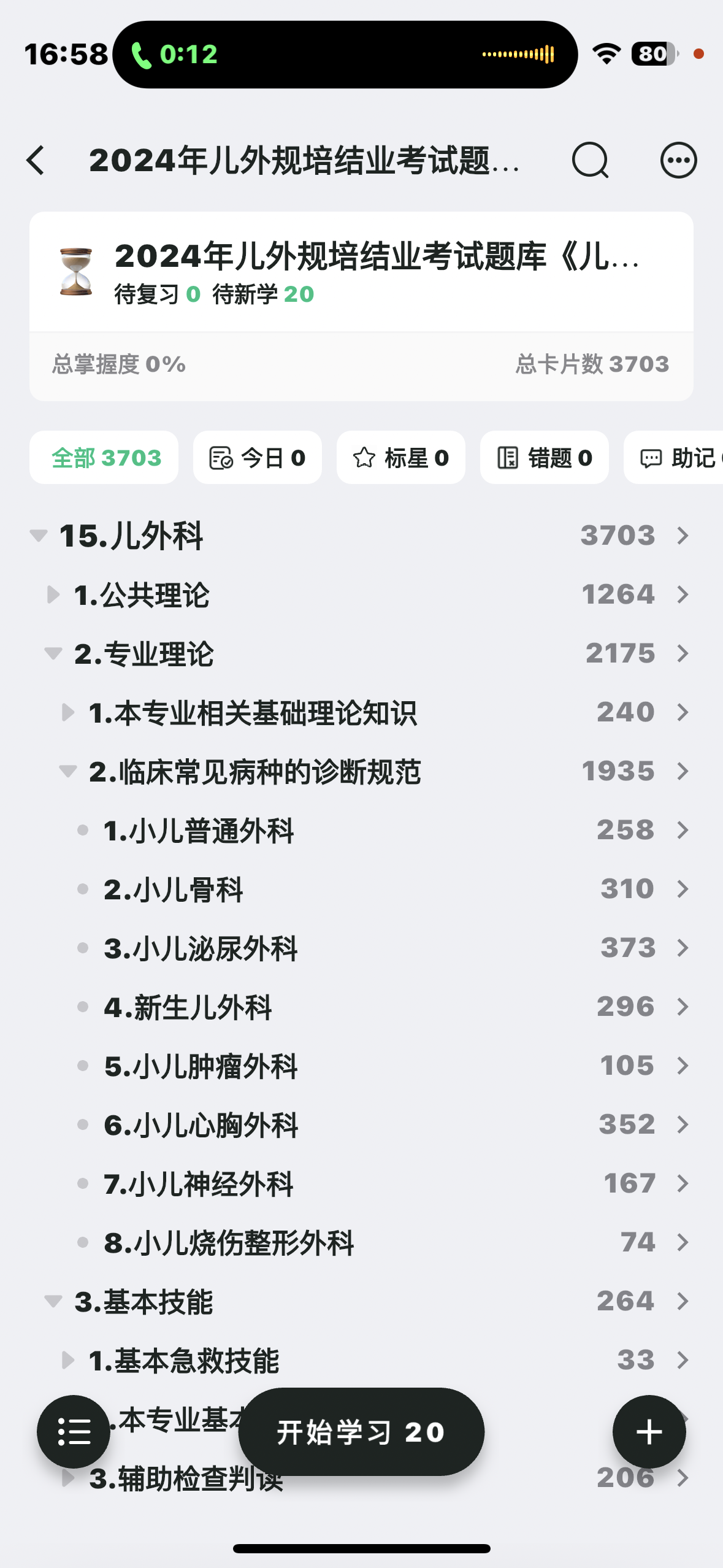
Task: Open the outline list floating button
Action: tap(74, 1432)
